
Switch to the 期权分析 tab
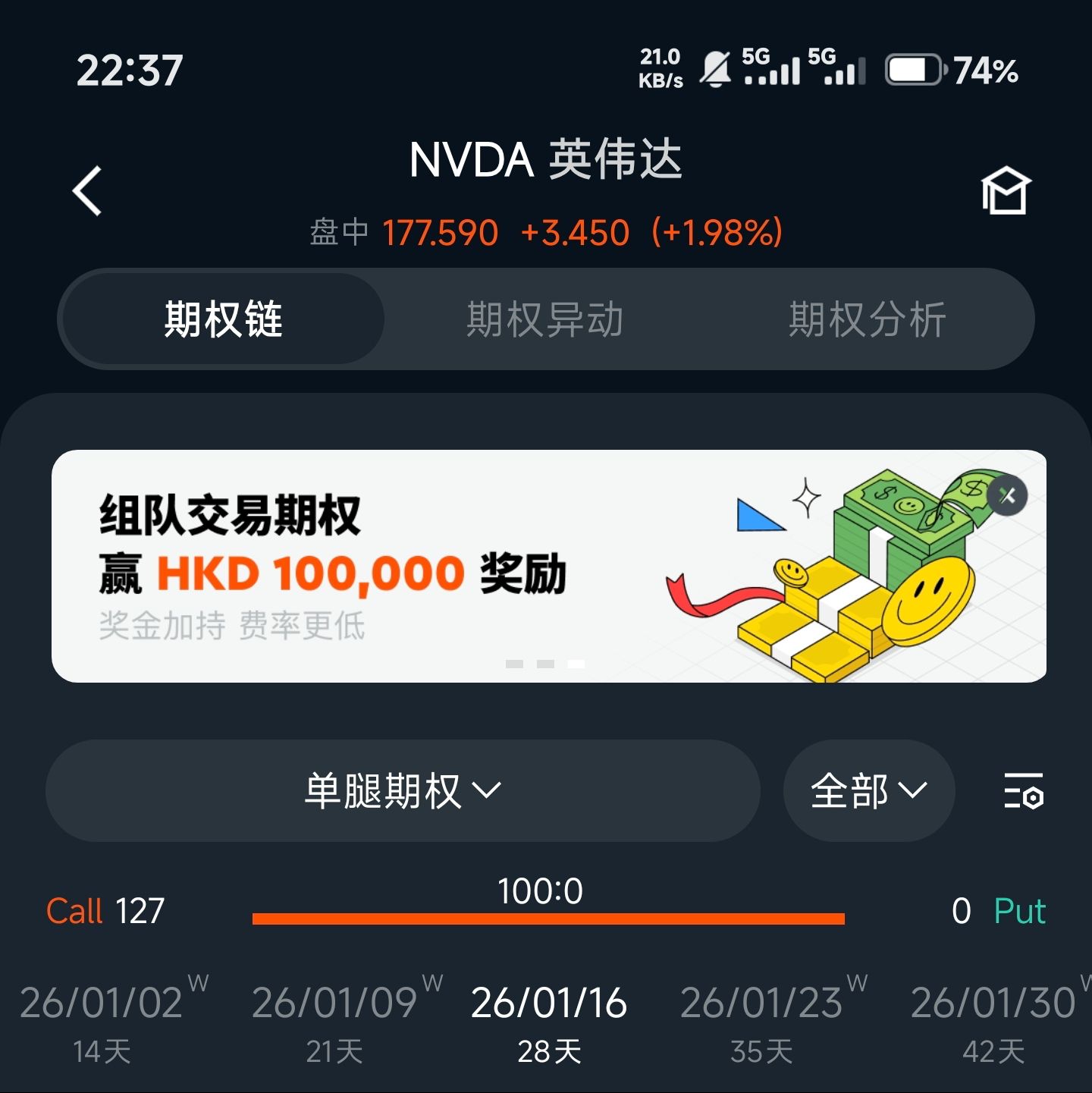pos(867,319)
